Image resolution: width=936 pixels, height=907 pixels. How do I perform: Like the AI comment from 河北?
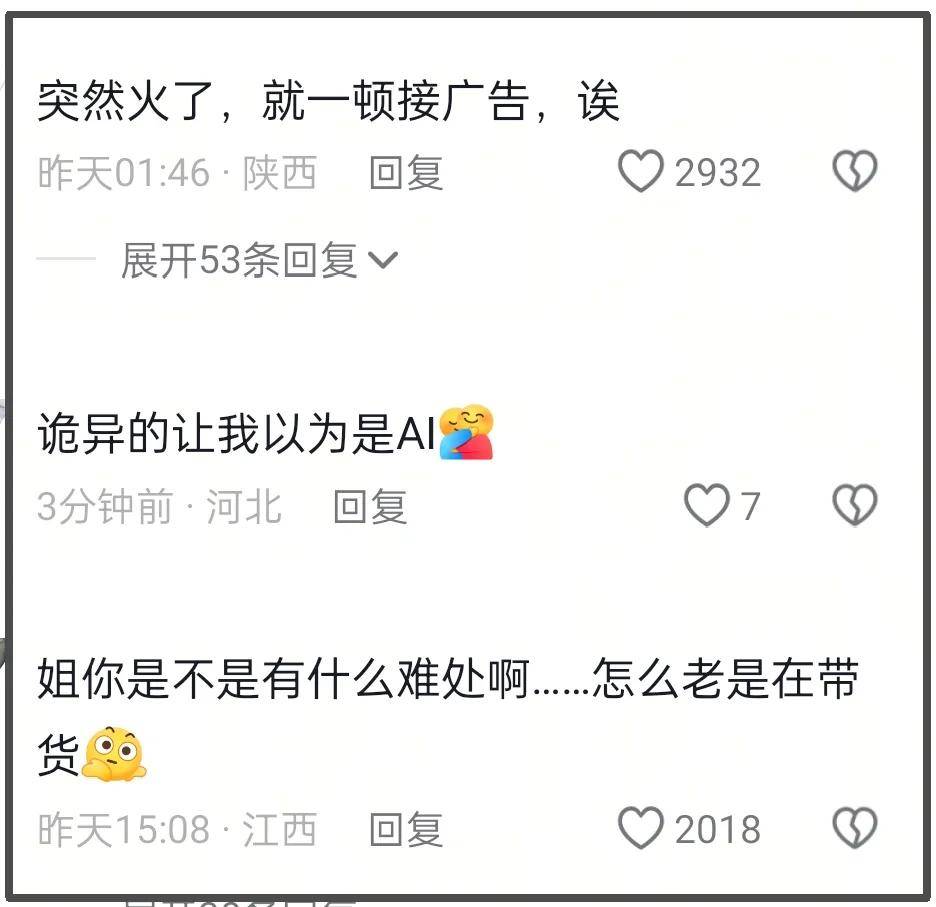pos(707,506)
